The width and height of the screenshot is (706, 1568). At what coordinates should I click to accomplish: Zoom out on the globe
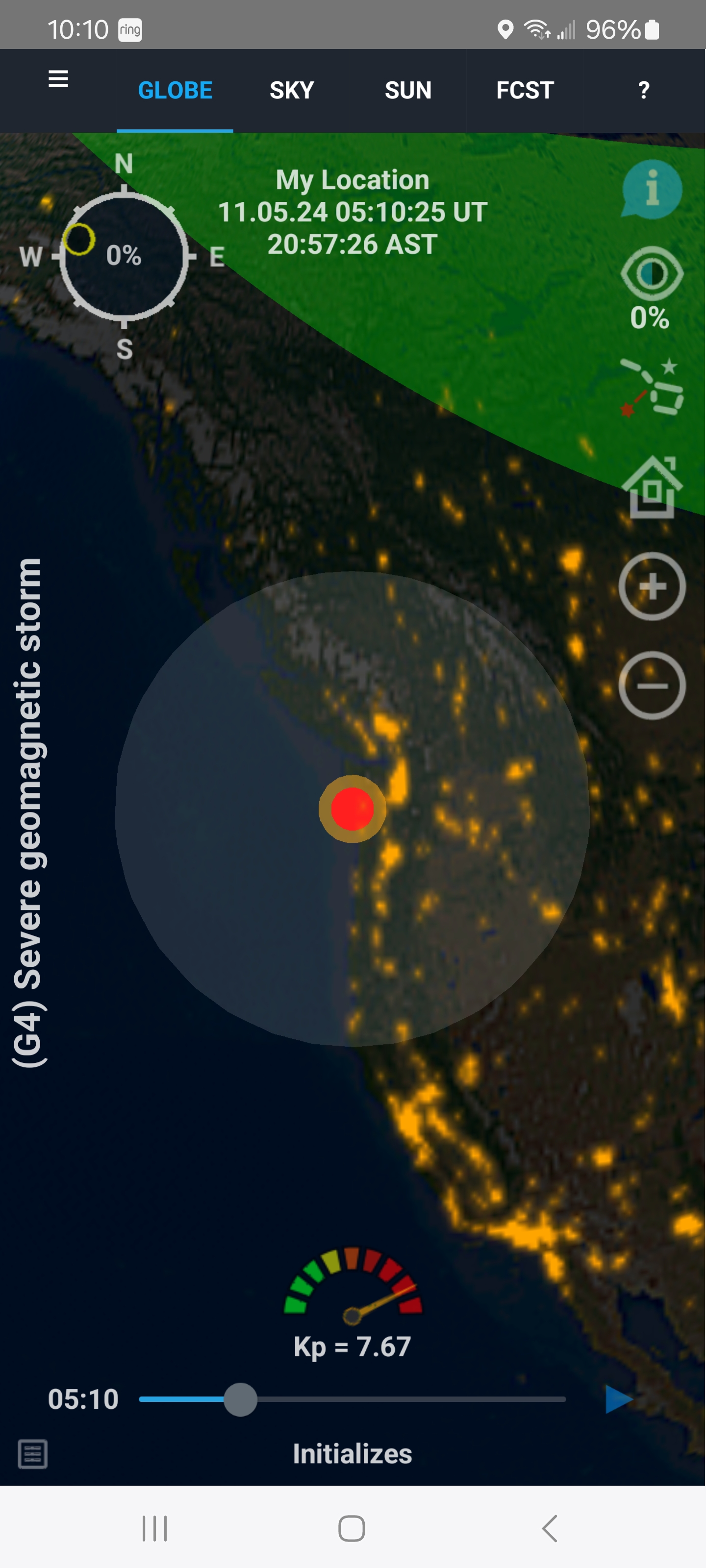click(652, 686)
